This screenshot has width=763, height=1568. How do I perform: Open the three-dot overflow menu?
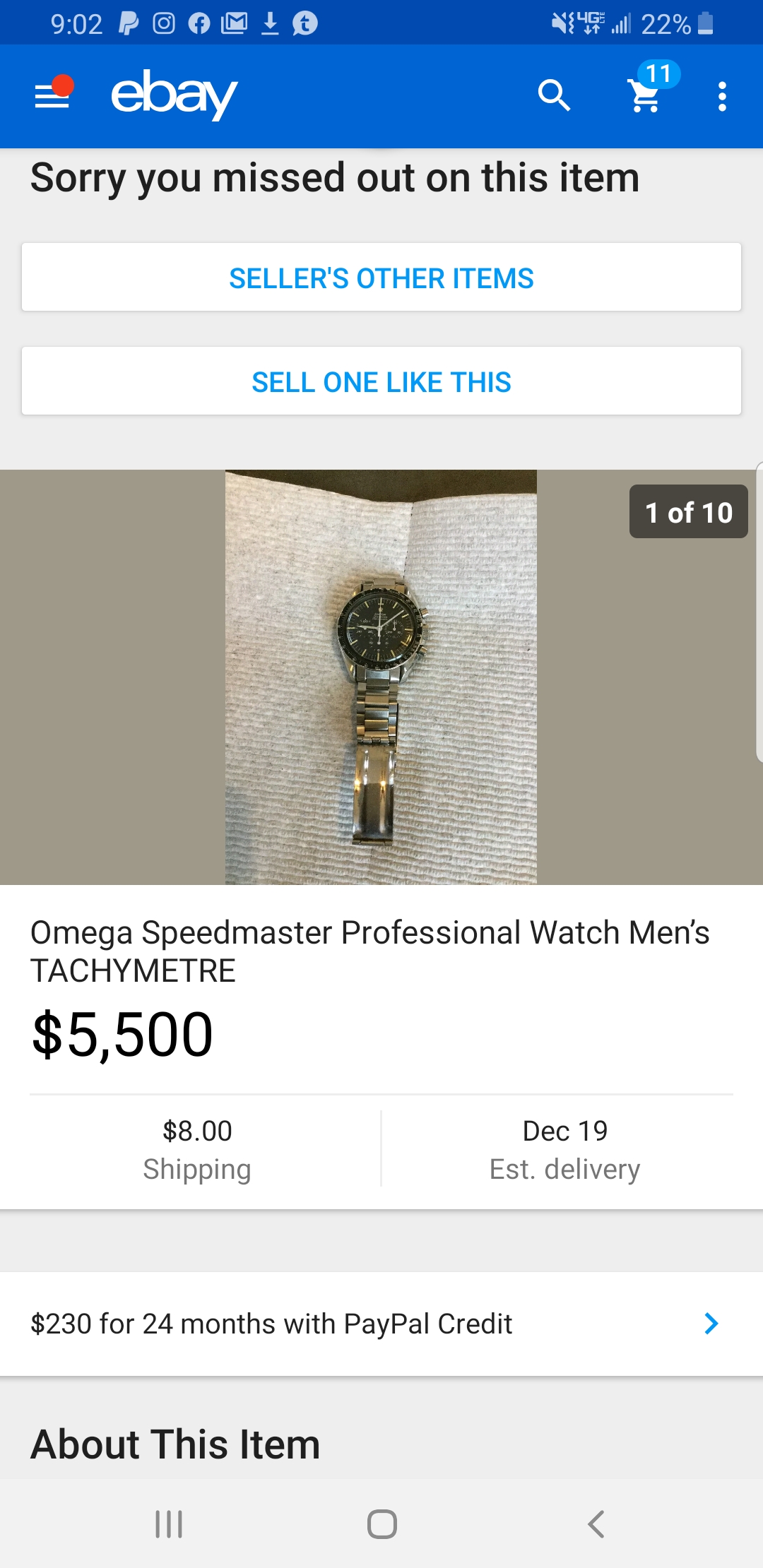point(721,96)
